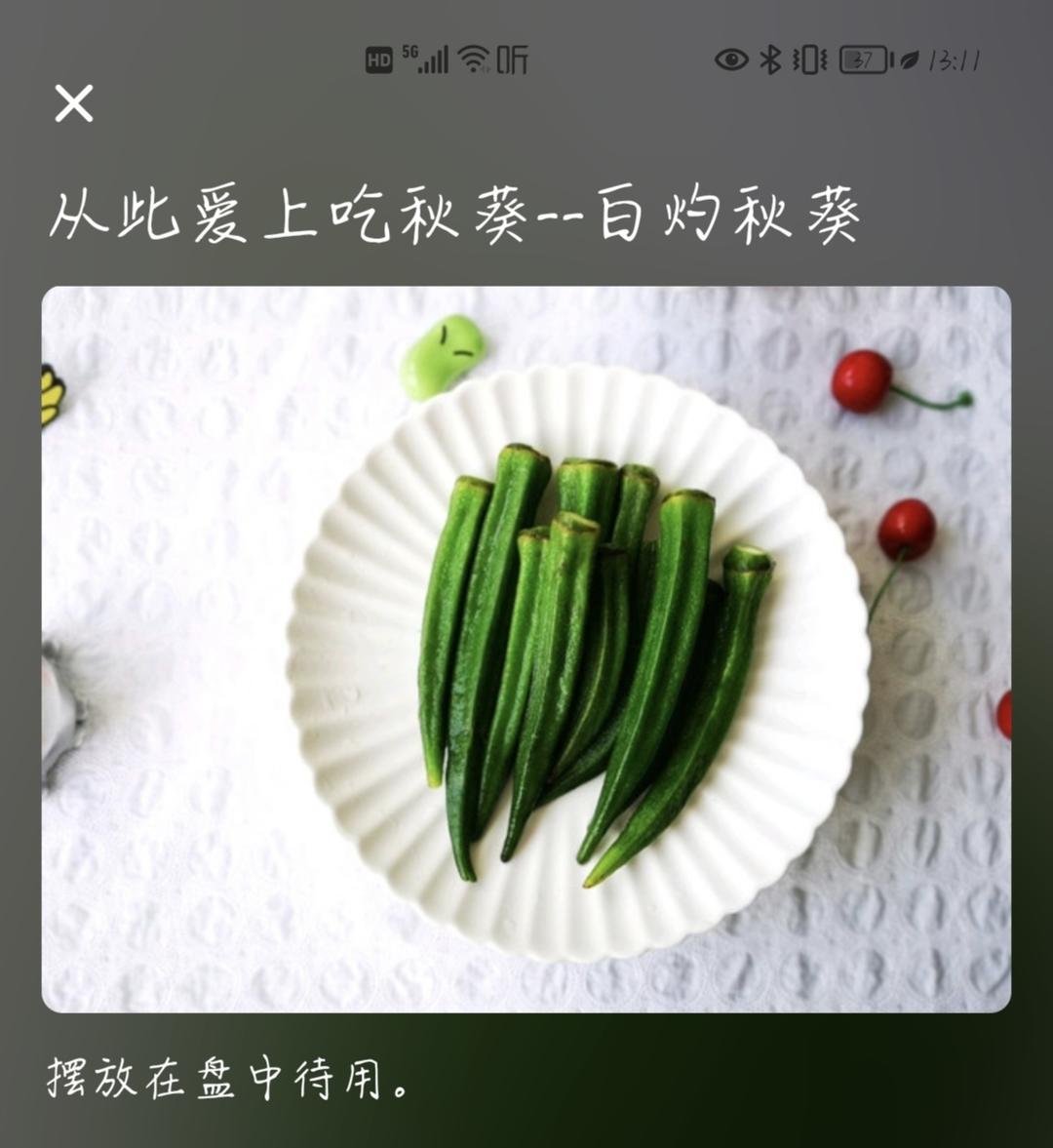
Task: Tap the HD voice status icon
Action: (x=379, y=60)
